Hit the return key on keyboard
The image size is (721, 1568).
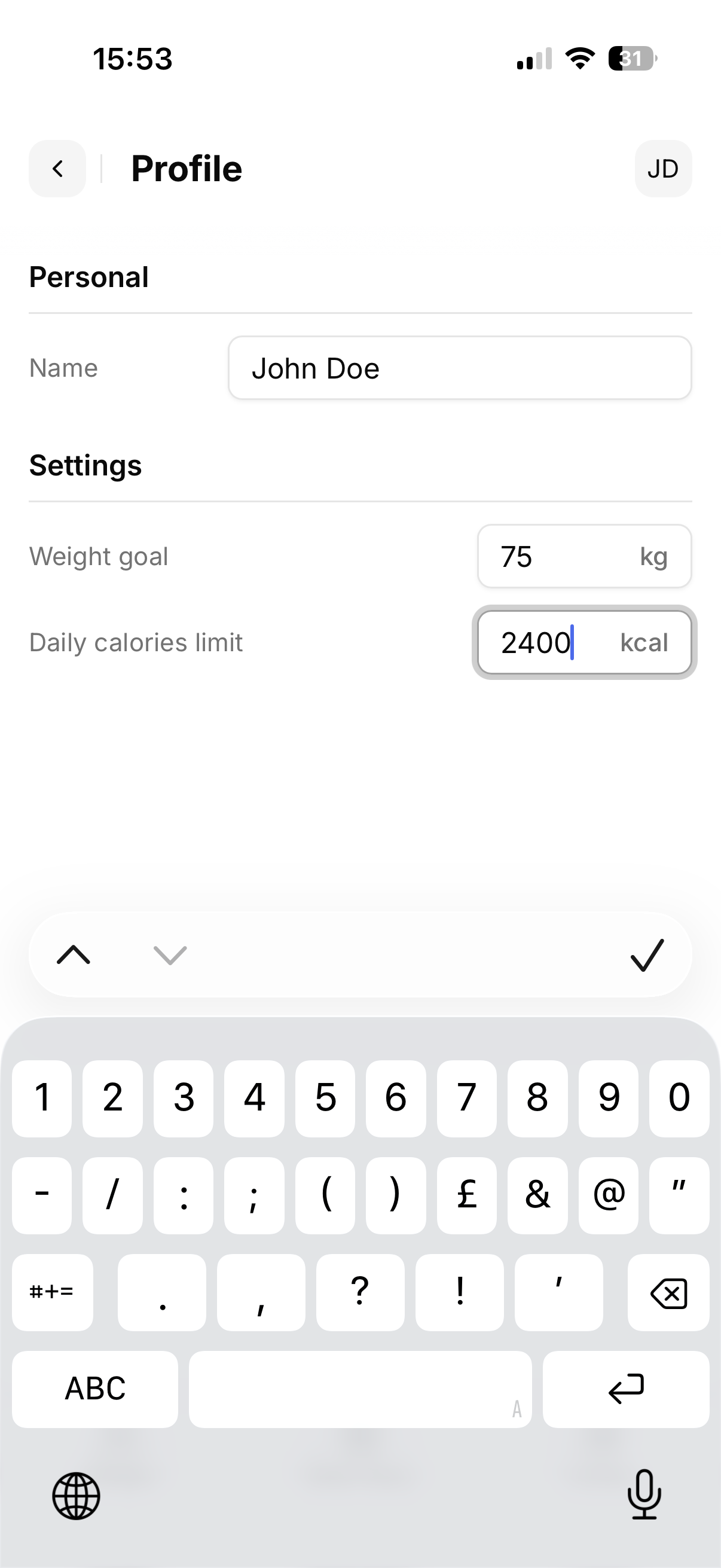[625, 1389]
